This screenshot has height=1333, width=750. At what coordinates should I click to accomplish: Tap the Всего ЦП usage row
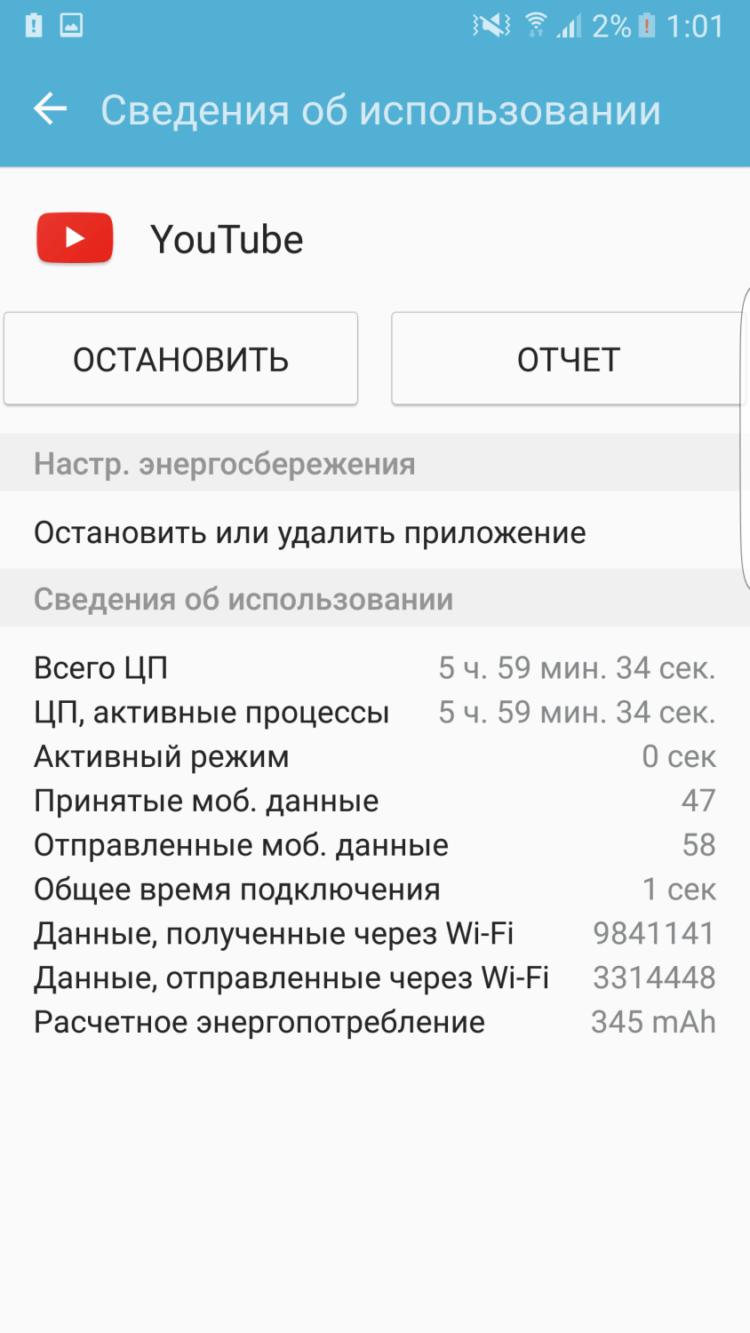tap(375, 667)
